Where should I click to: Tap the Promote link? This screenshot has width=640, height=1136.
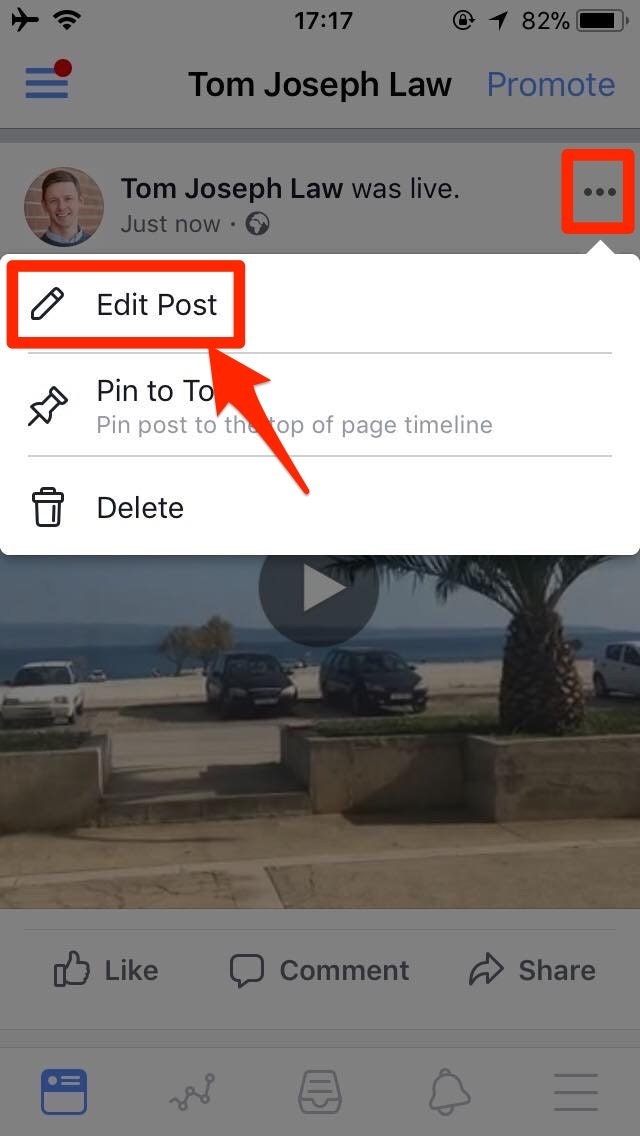[x=550, y=84]
